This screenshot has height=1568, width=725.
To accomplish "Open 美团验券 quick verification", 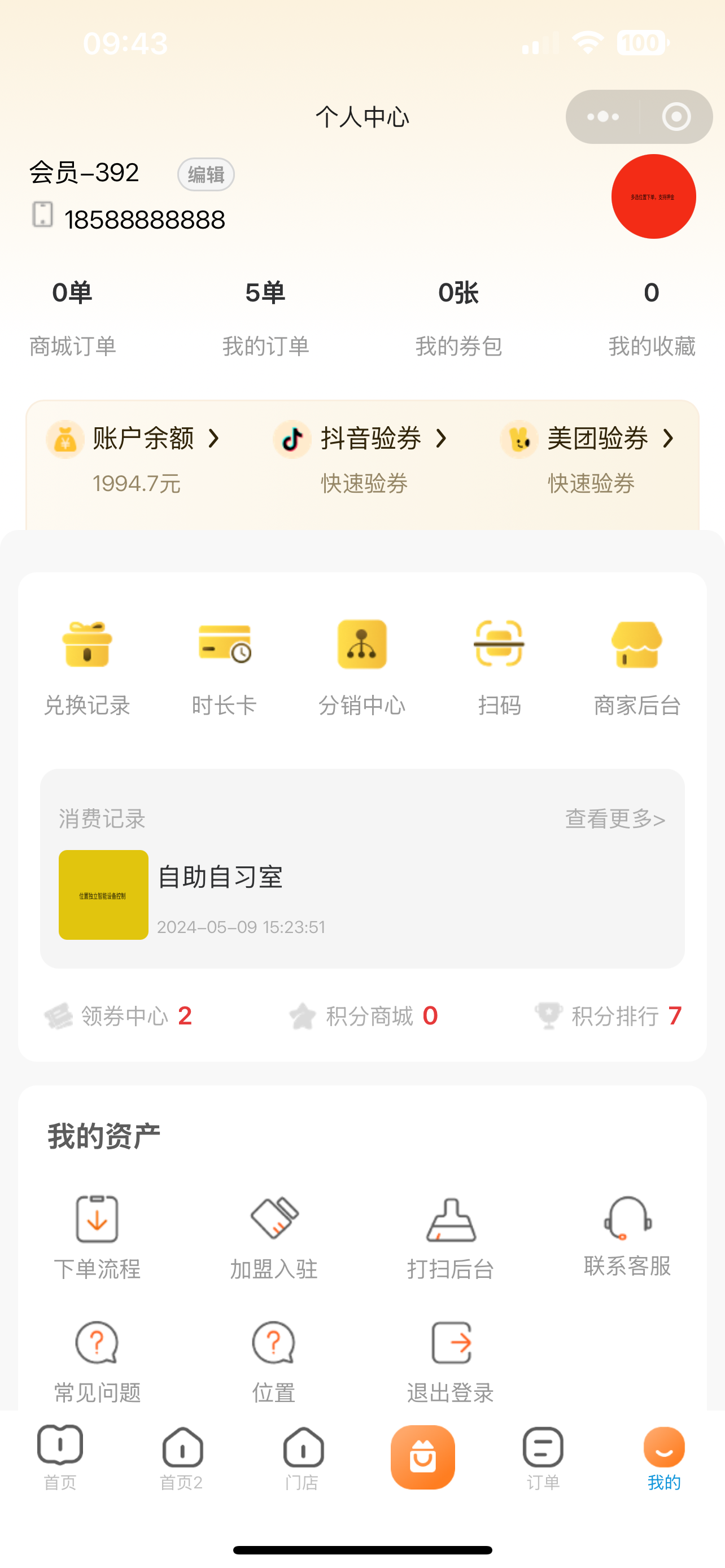I will pos(589,459).
